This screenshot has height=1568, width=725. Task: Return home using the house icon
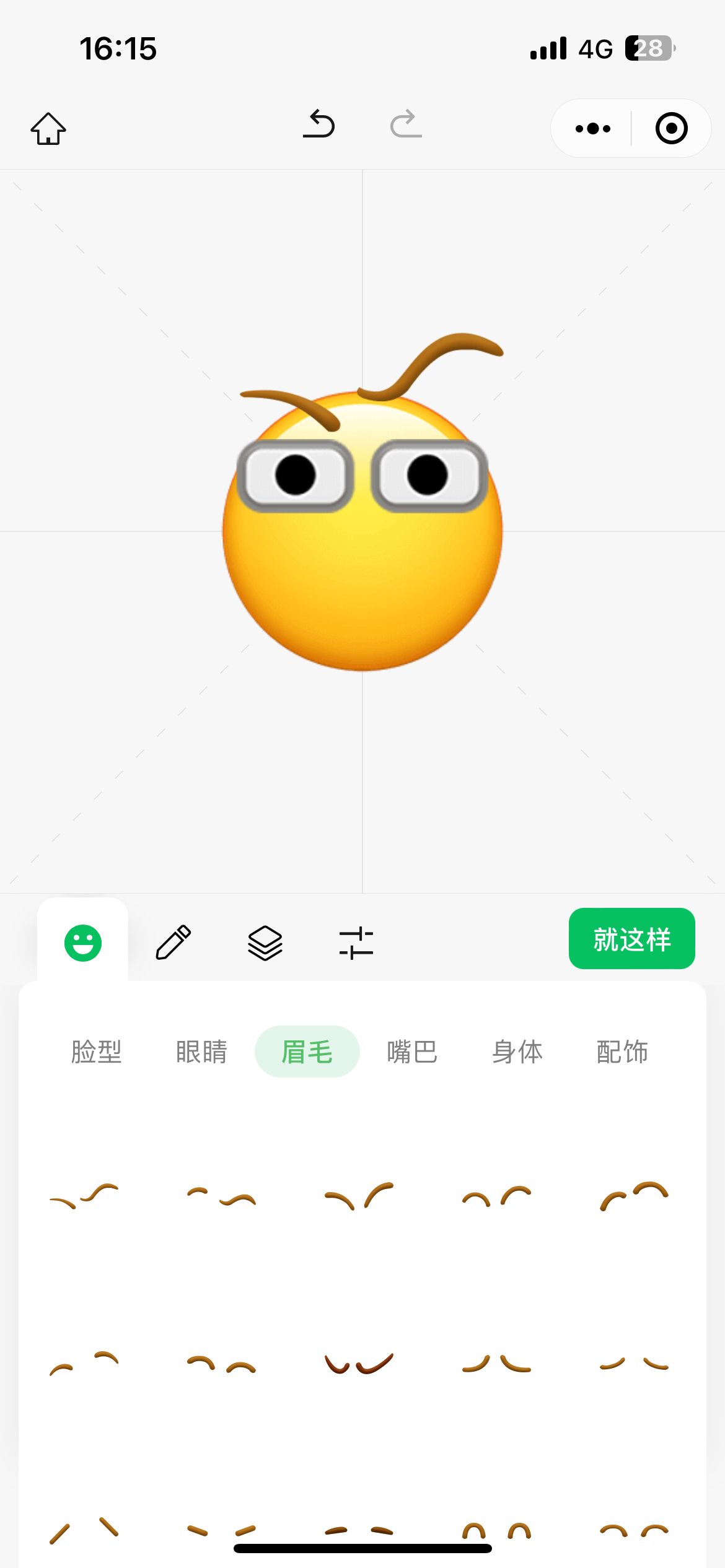[49, 128]
